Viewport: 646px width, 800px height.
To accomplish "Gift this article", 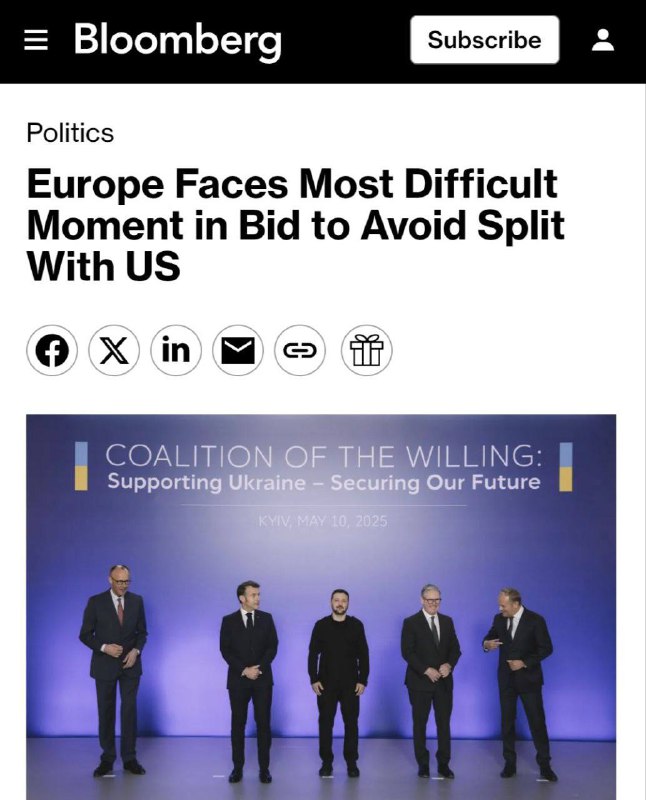I will [x=366, y=350].
